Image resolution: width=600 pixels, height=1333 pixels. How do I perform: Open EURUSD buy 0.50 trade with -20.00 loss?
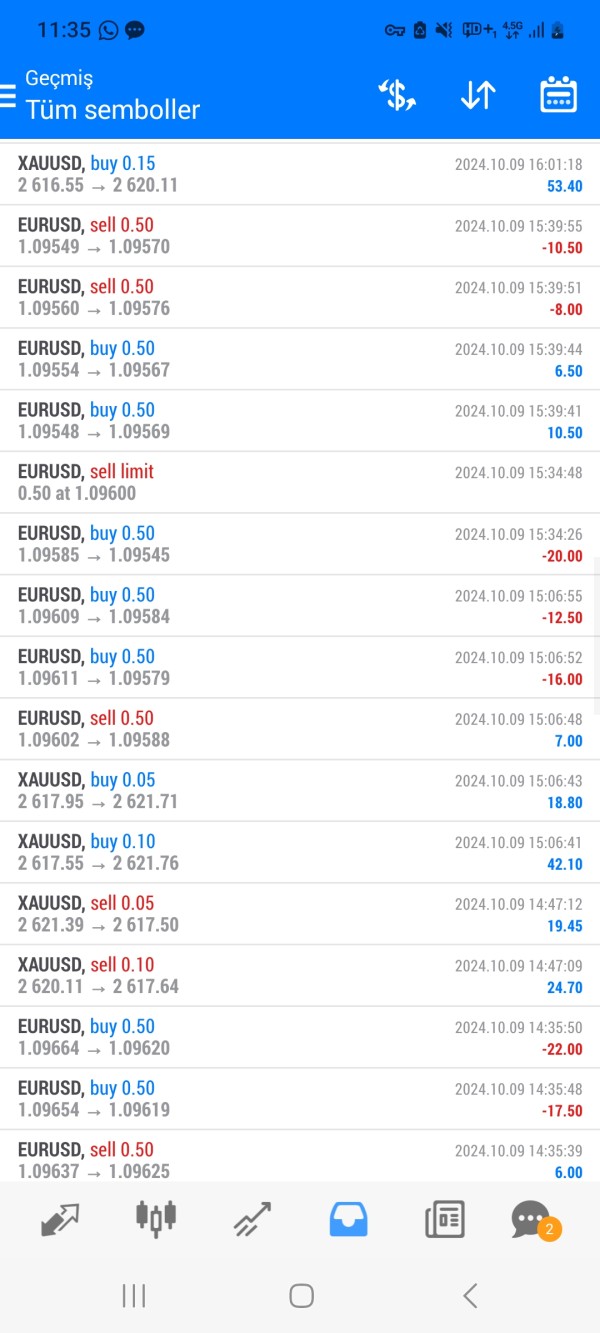click(x=300, y=544)
